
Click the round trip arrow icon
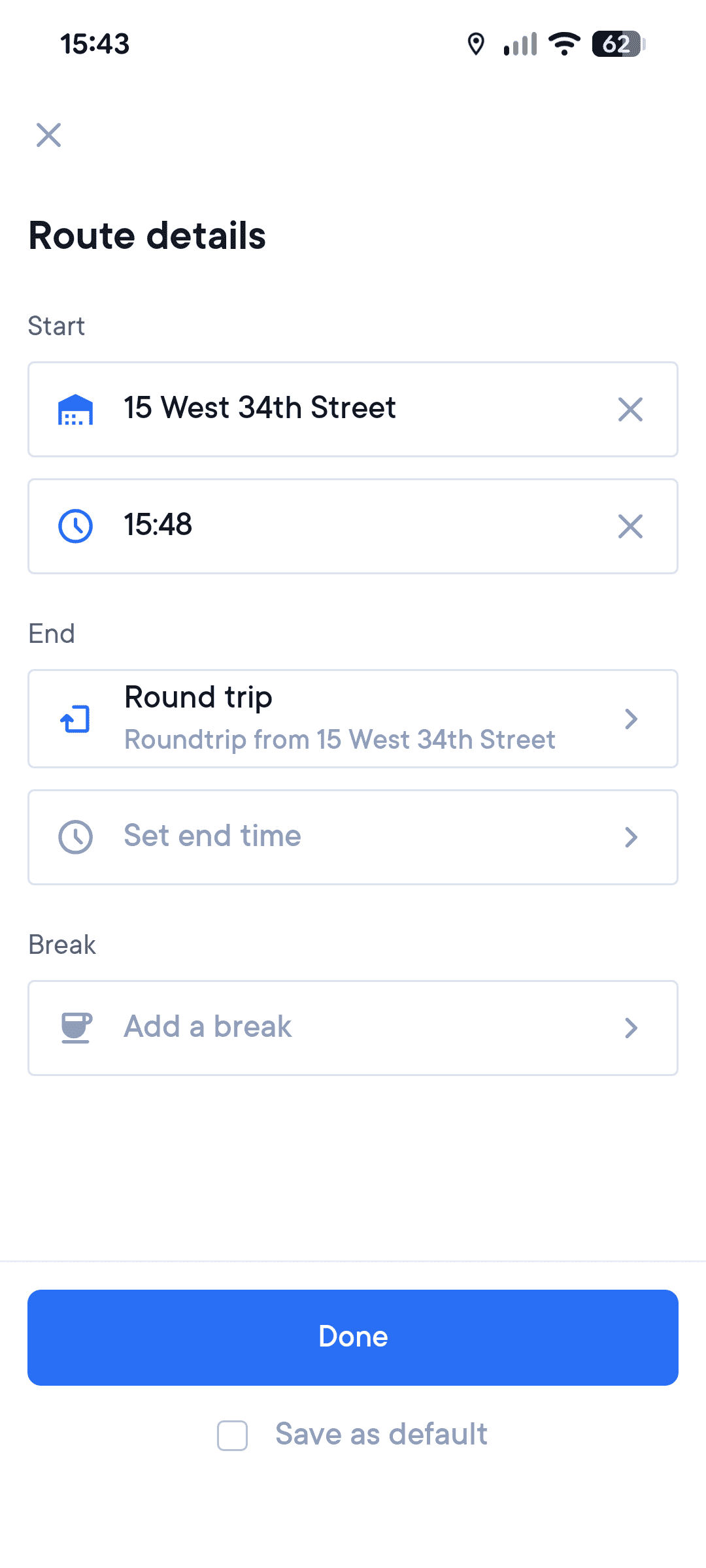[76, 719]
